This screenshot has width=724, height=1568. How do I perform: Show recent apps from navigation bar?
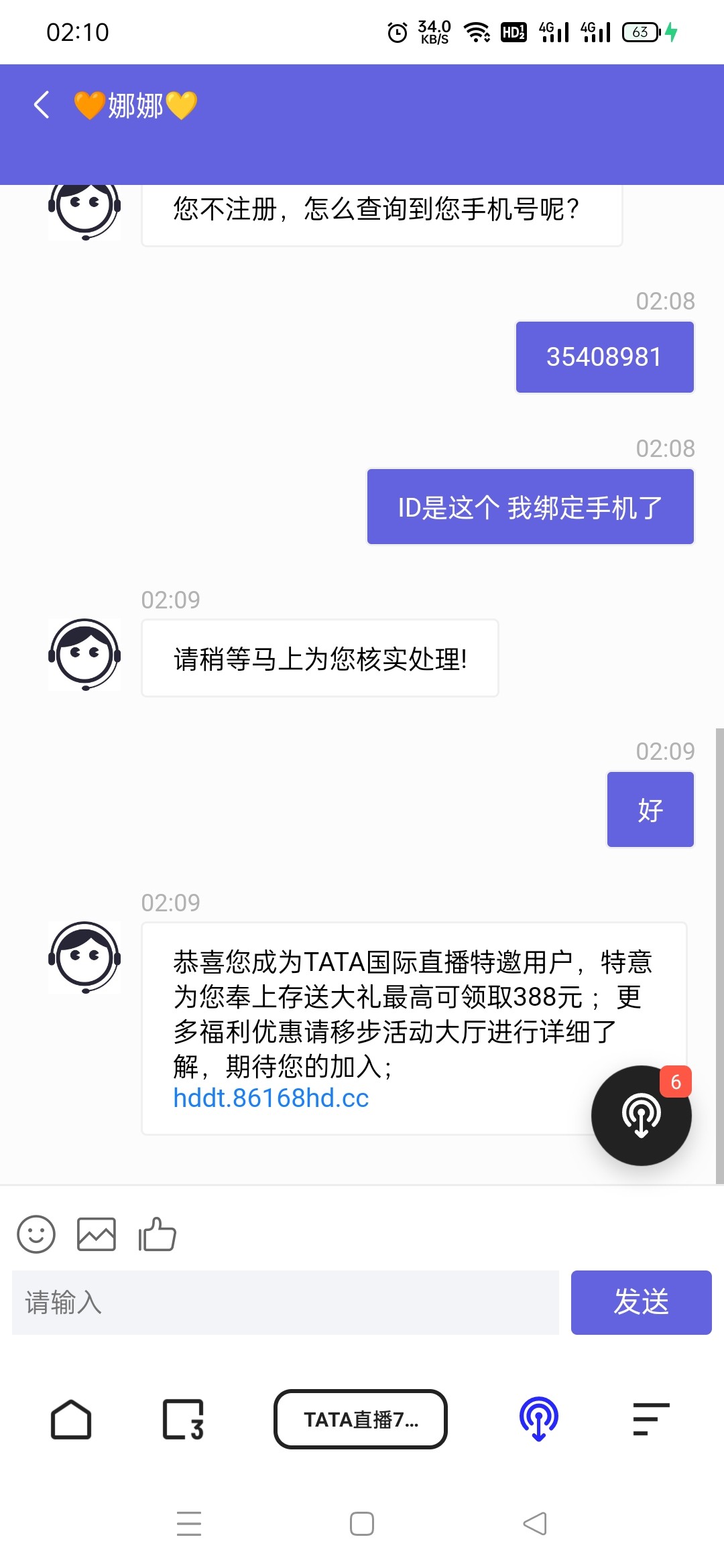189,1524
